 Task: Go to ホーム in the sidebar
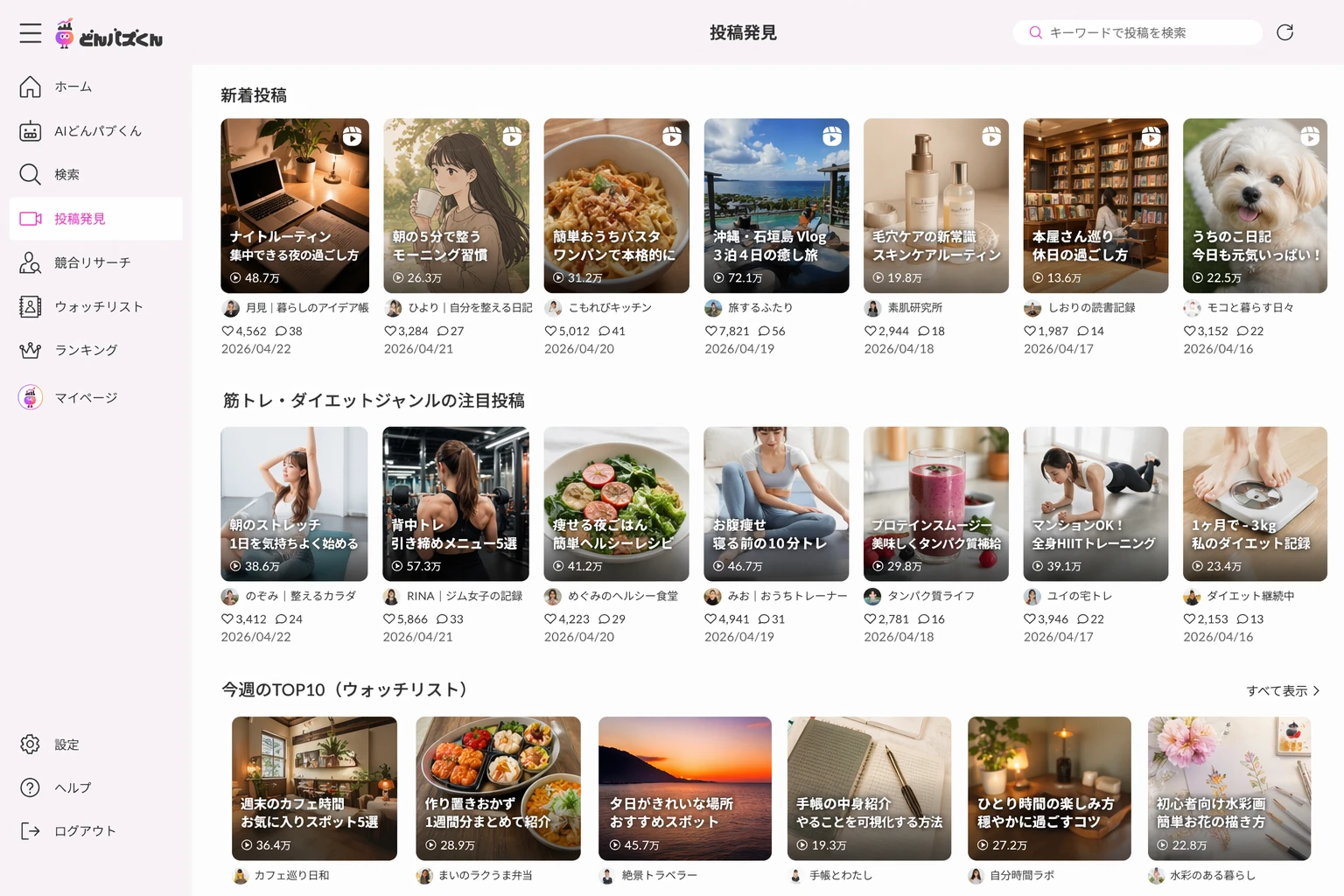[x=73, y=87]
